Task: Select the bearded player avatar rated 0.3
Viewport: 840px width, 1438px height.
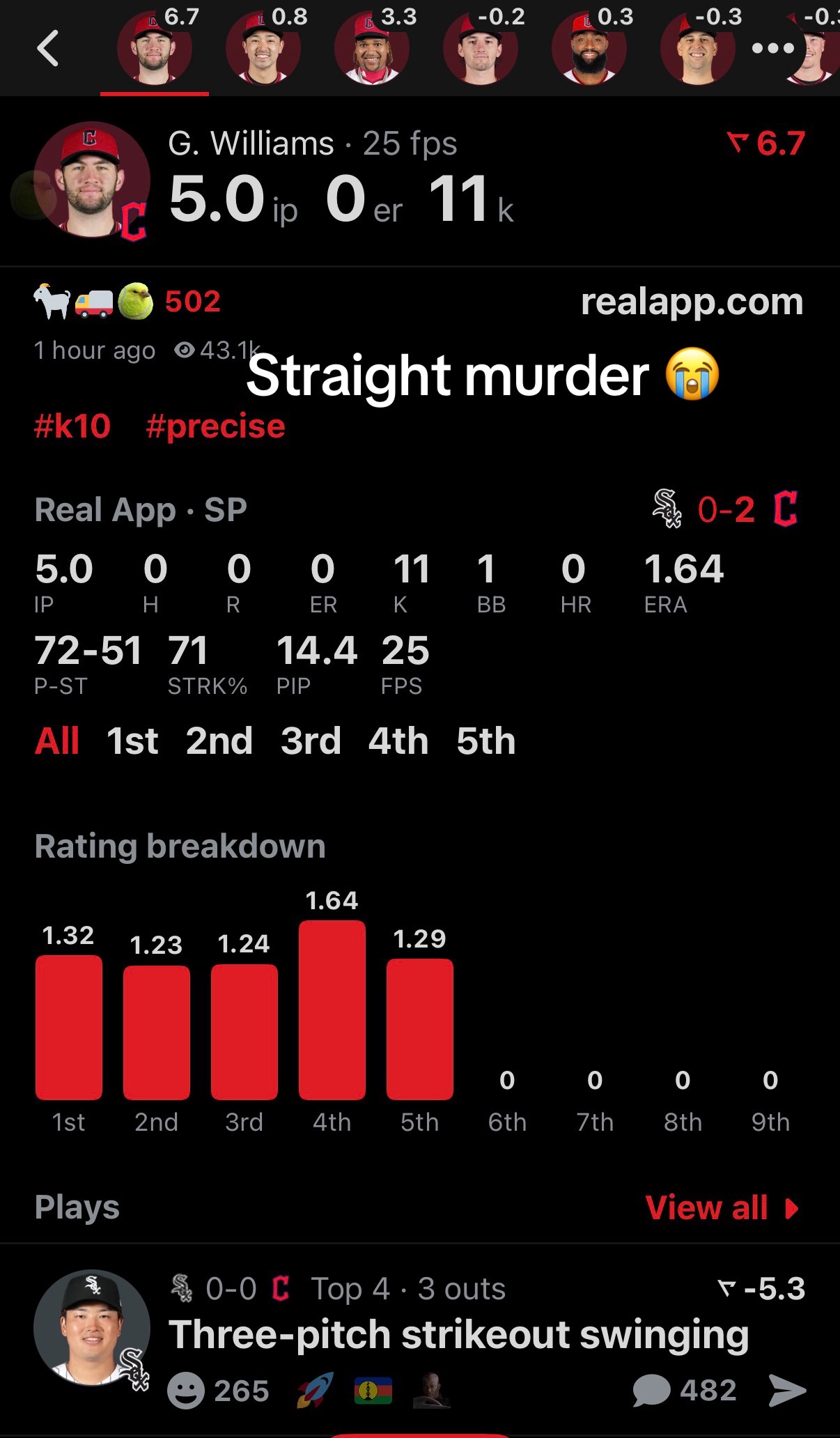Action: (x=589, y=49)
